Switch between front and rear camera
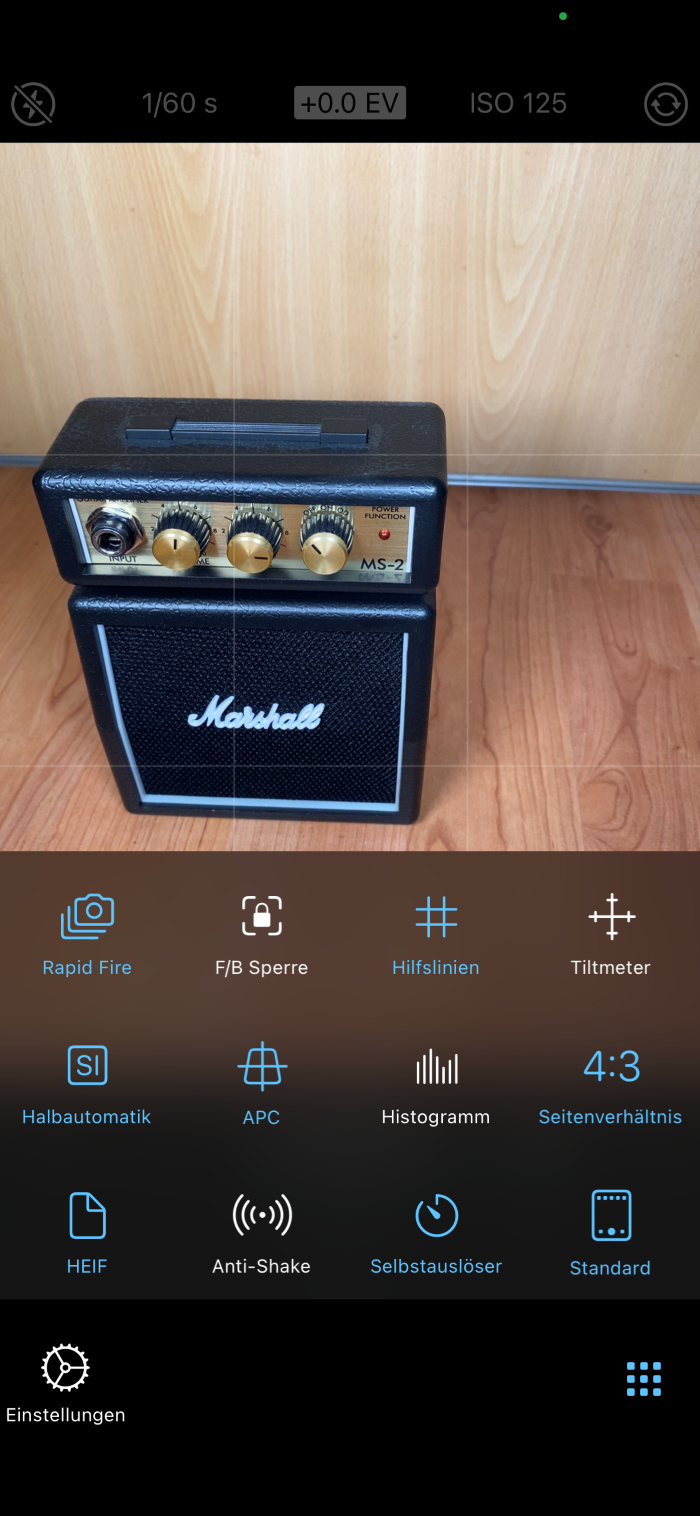The image size is (700, 1516). [666, 104]
